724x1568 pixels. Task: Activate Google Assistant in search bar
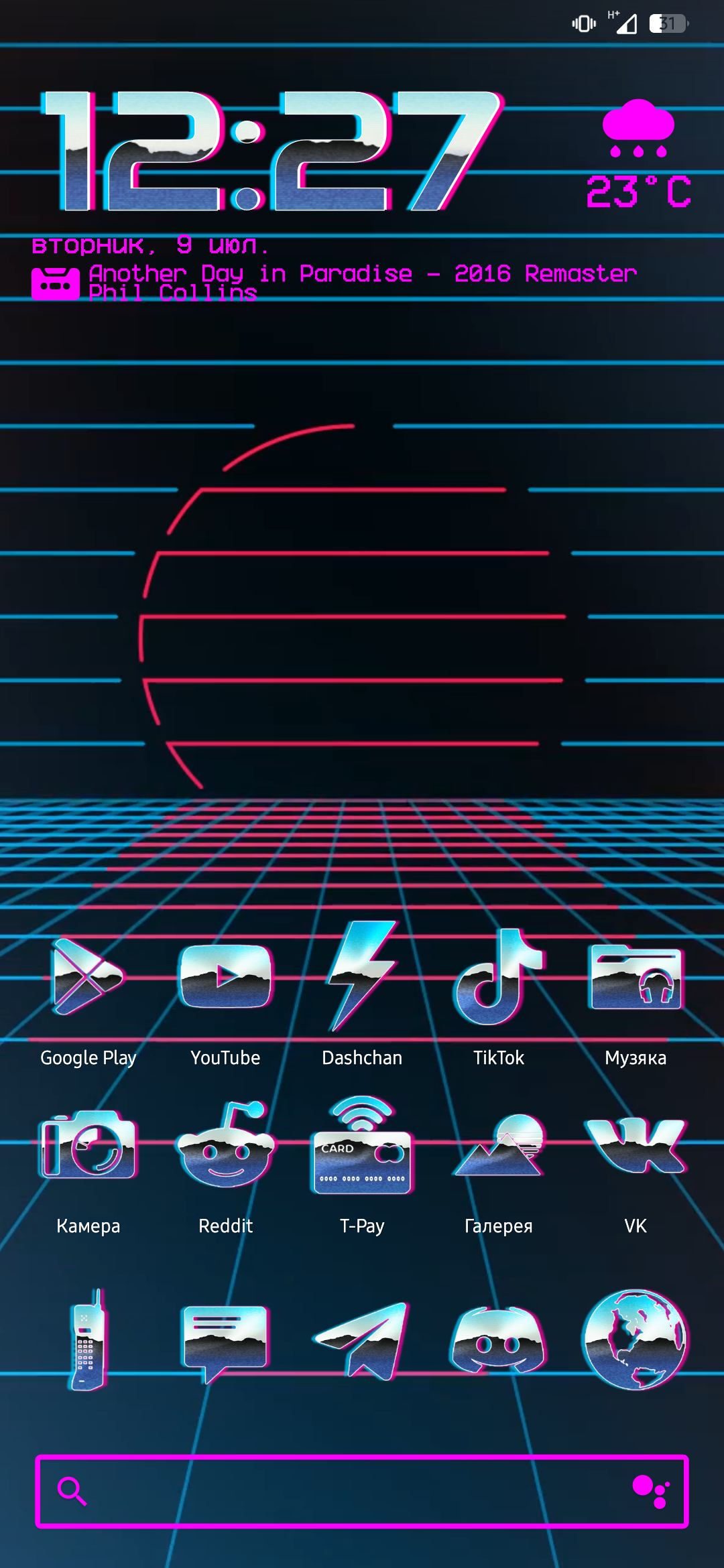tap(651, 1491)
